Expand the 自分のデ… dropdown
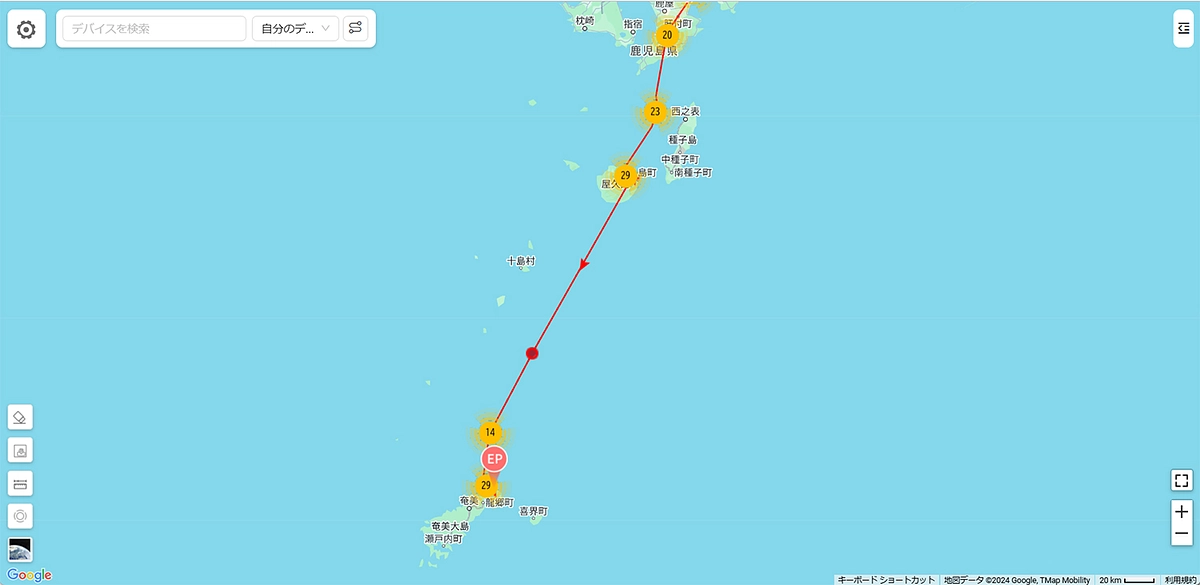The image size is (1200, 585). click(295, 29)
